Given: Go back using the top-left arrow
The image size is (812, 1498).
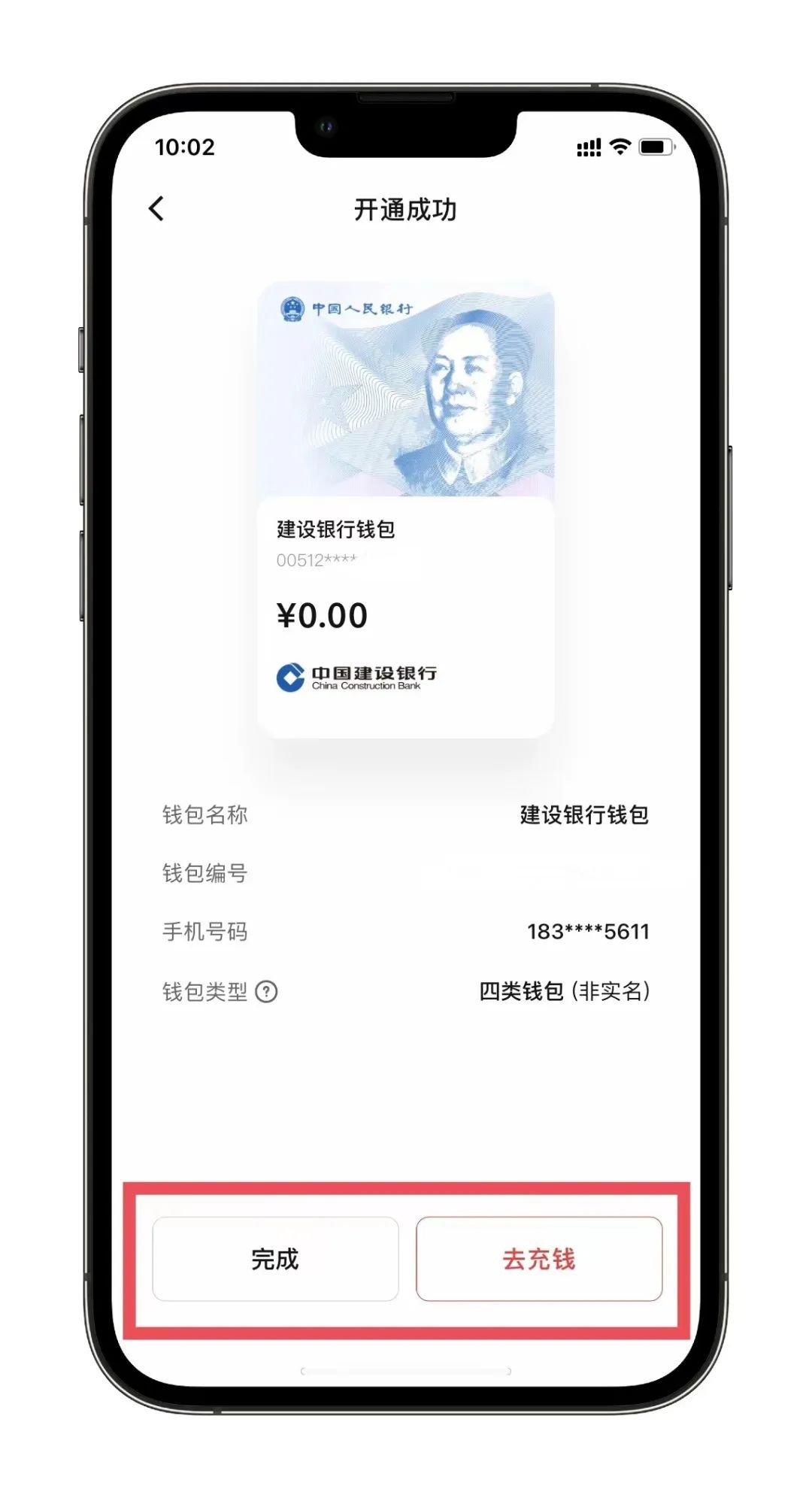Looking at the screenshot, I should [x=156, y=209].
